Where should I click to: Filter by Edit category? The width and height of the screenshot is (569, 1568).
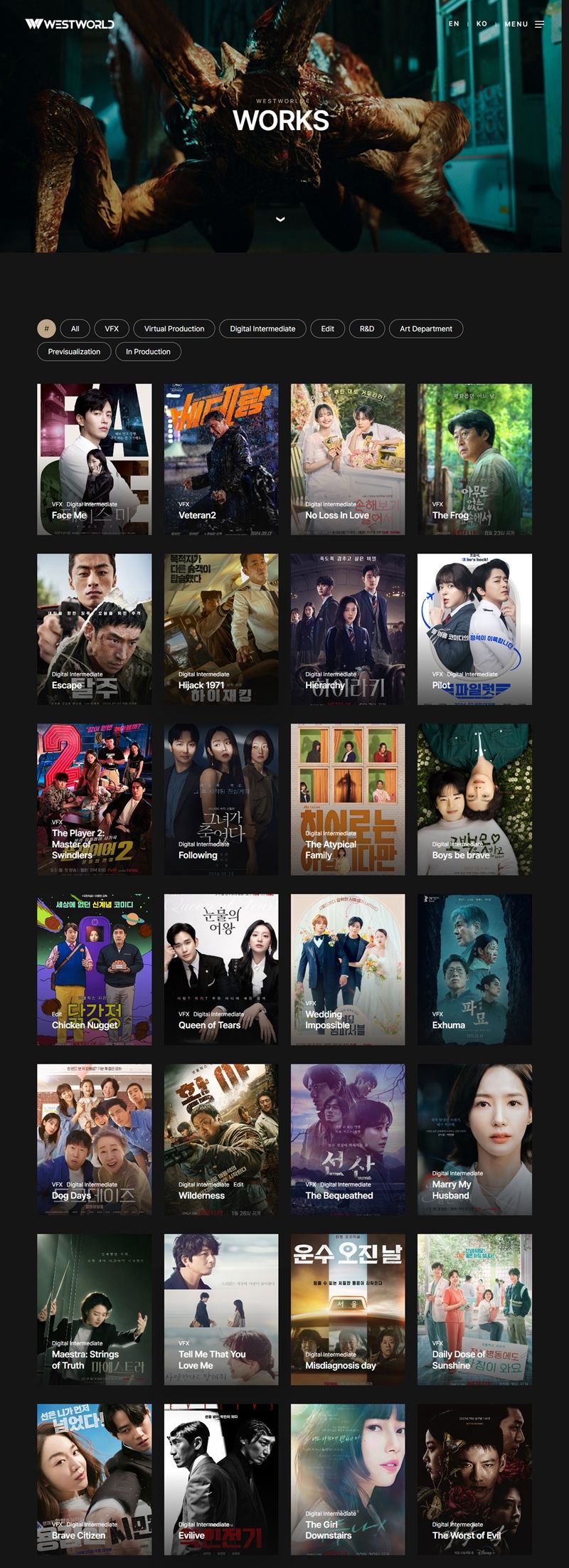coord(327,329)
